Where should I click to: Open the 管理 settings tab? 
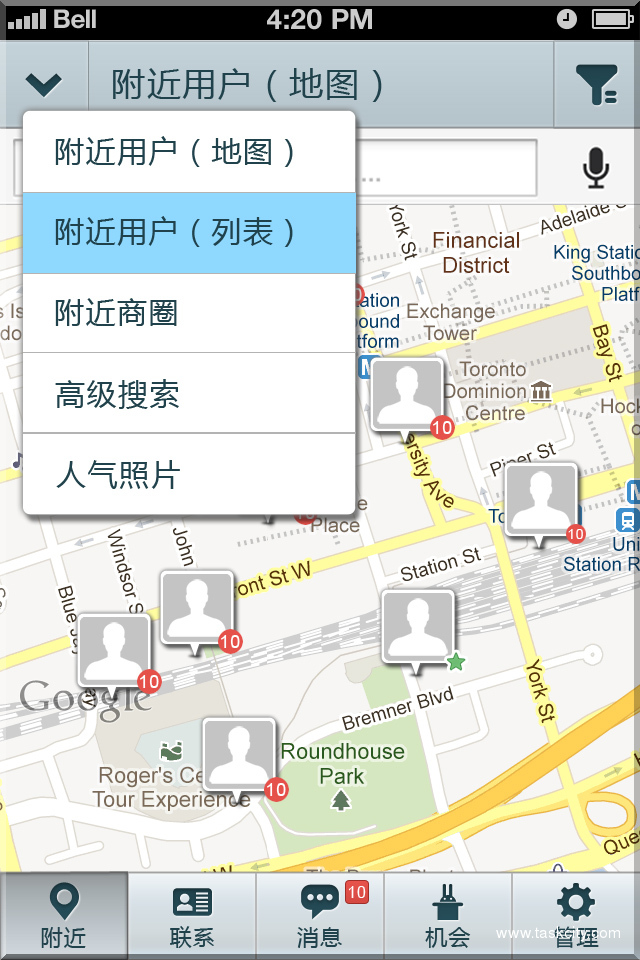576,916
